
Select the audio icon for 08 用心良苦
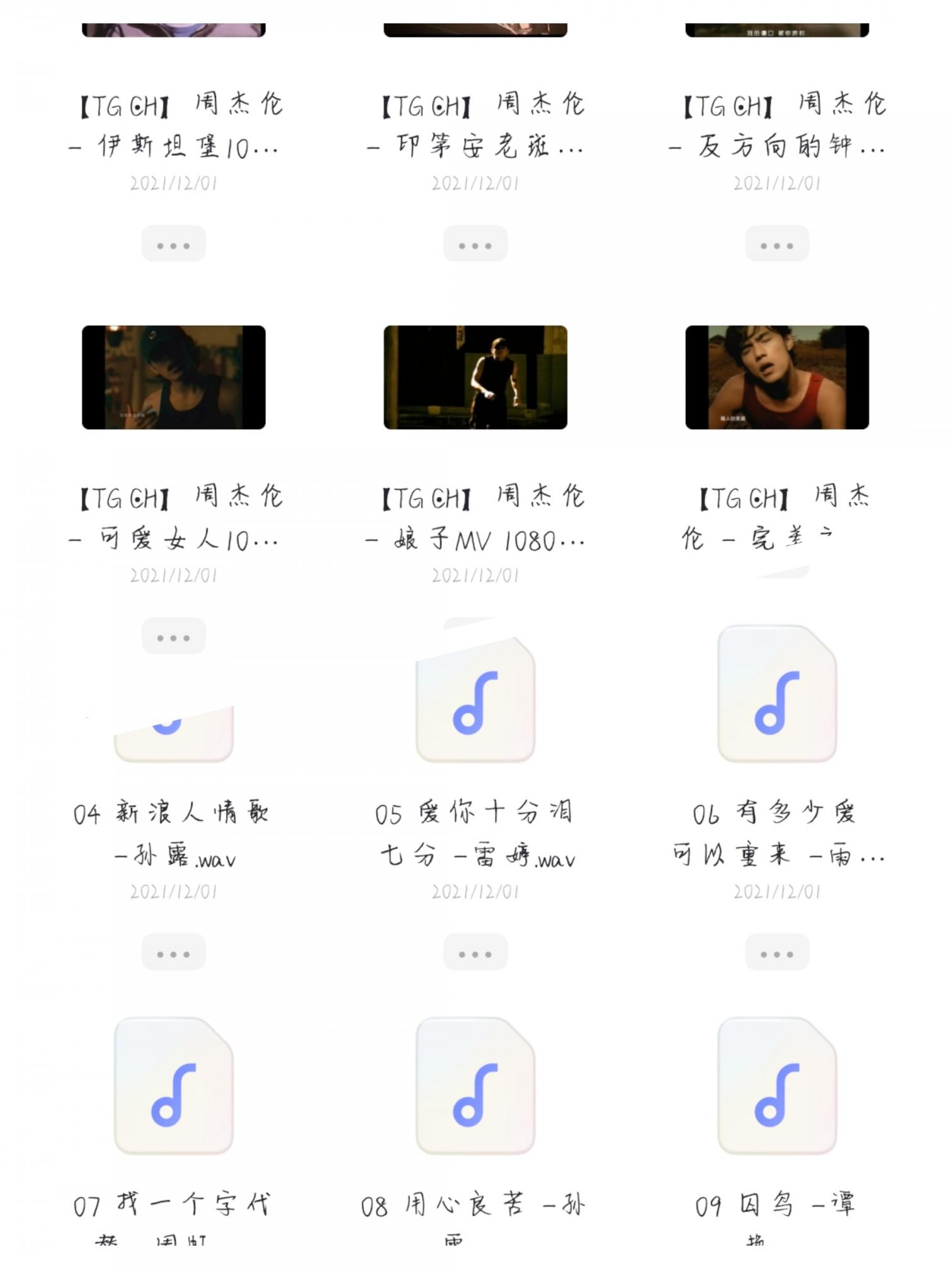(477, 1086)
